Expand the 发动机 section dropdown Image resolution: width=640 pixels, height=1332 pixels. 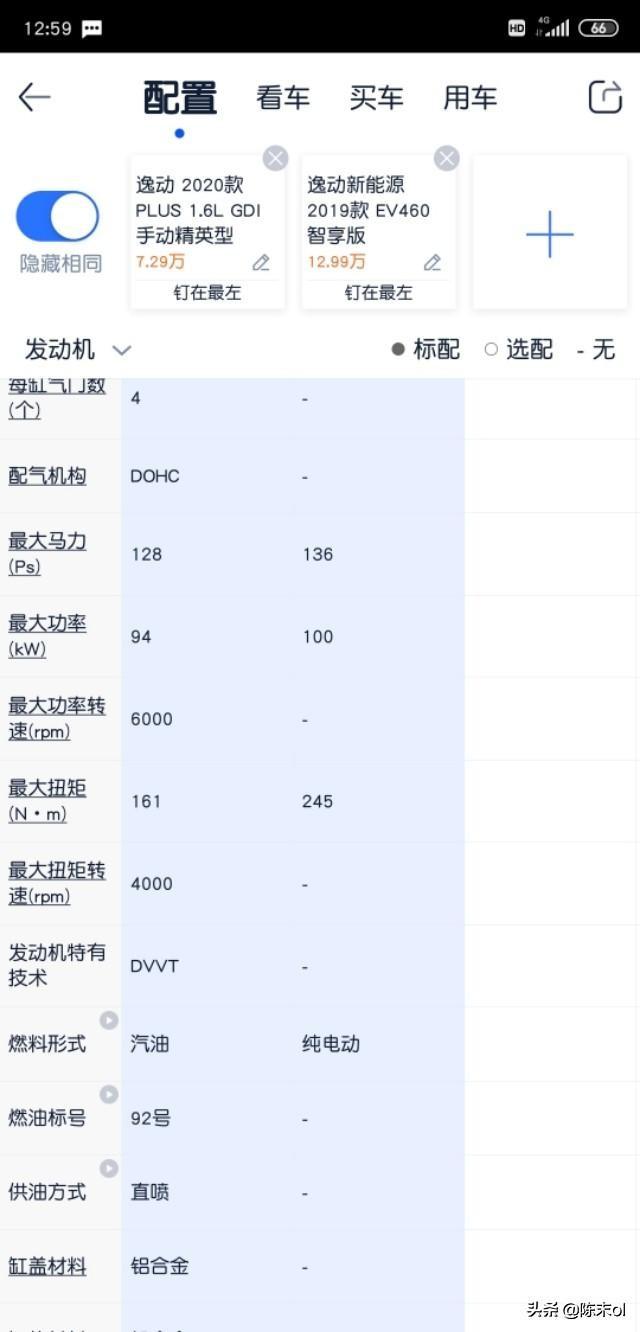[x=78, y=350]
